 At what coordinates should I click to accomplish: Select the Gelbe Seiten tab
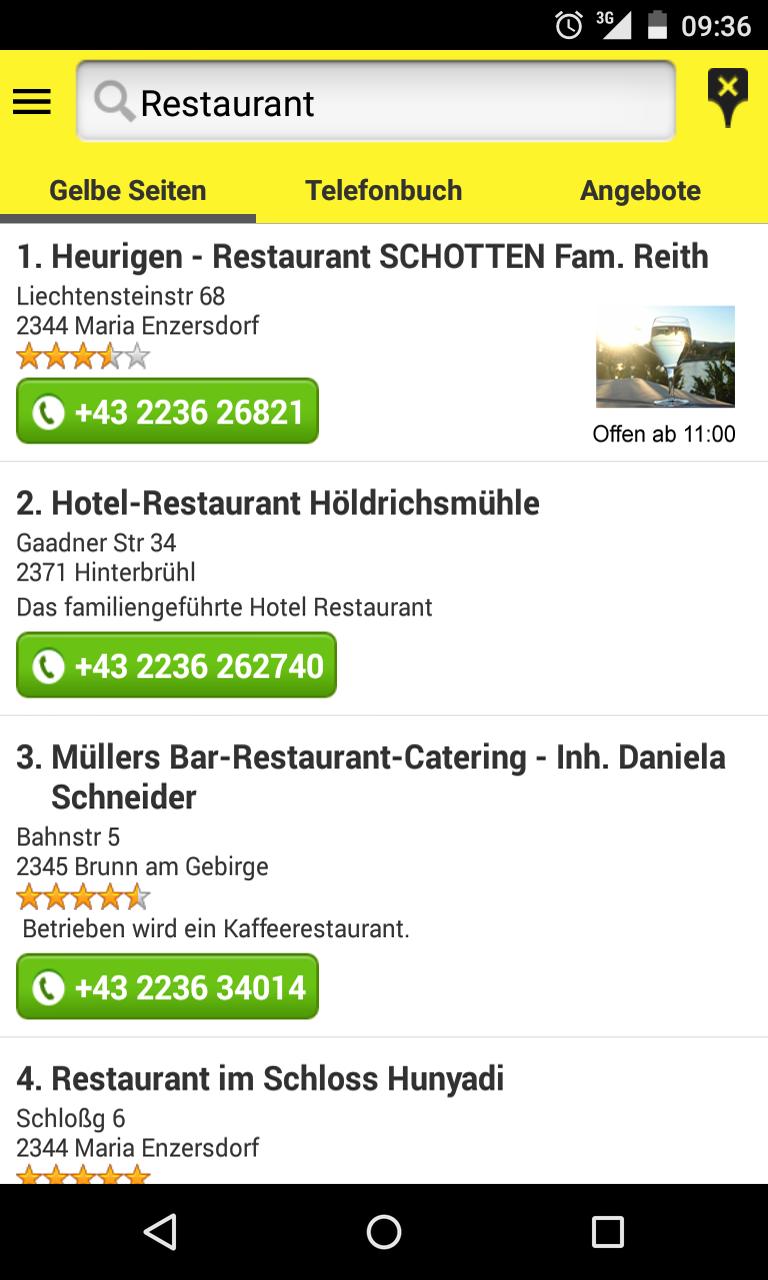click(x=128, y=190)
